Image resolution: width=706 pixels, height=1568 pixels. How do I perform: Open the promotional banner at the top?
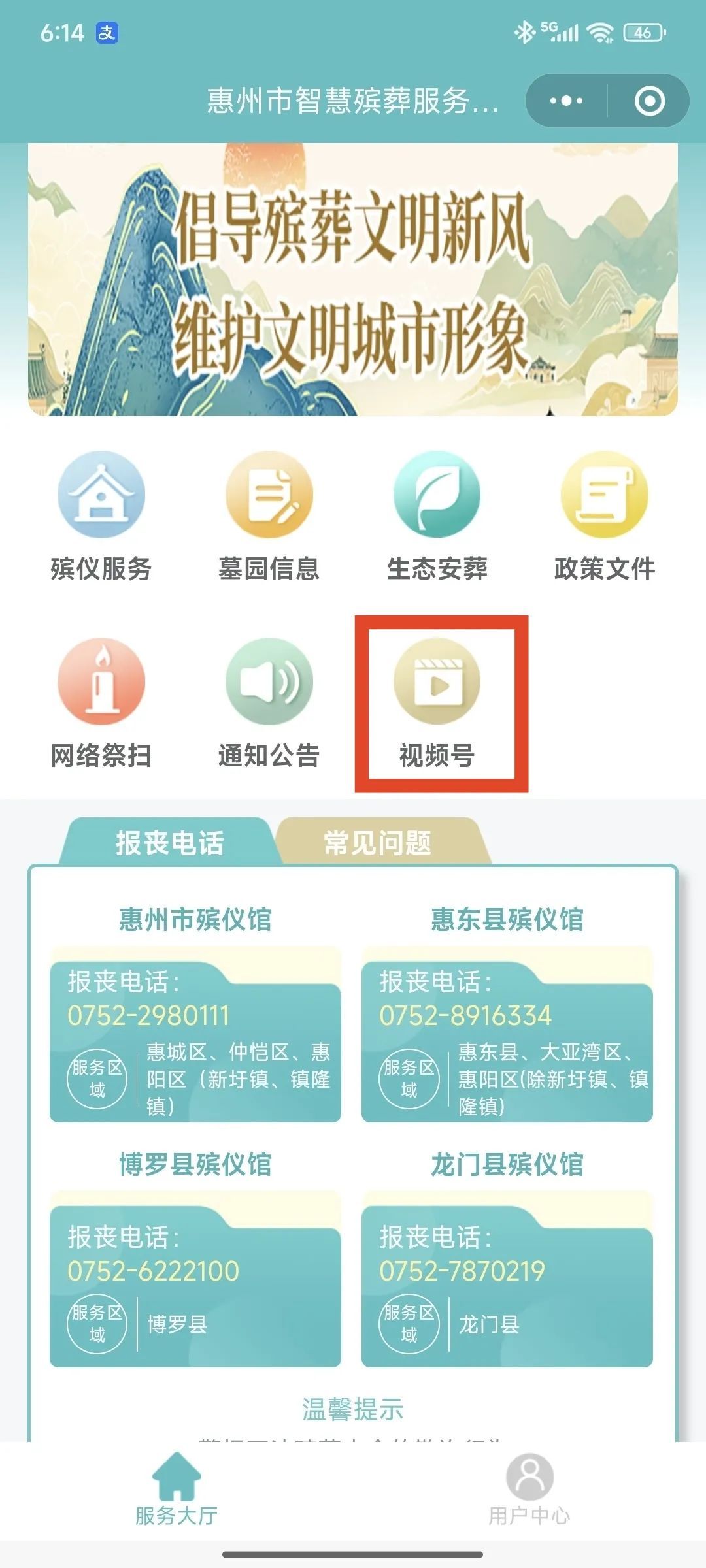[353, 280]
